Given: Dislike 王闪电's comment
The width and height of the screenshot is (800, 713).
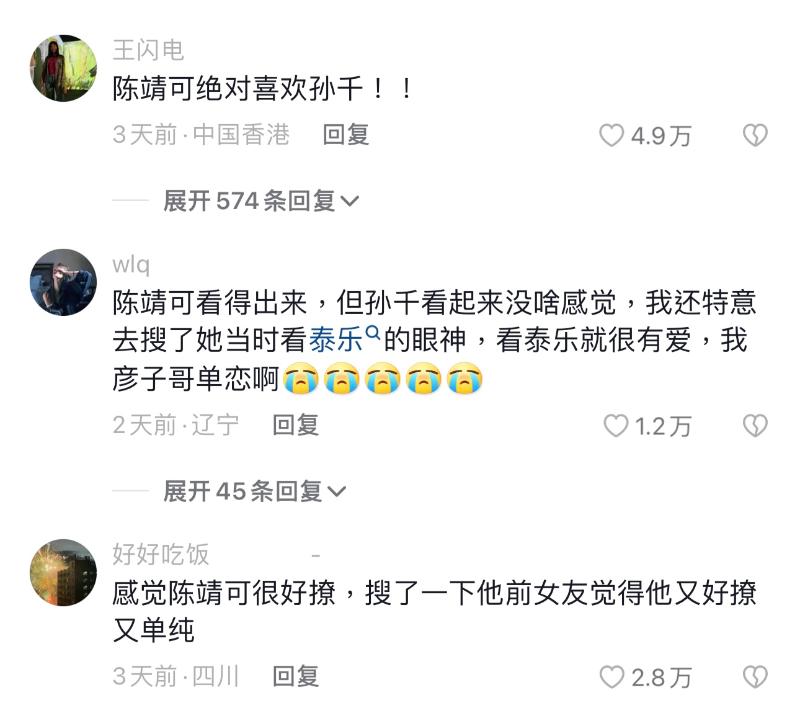Looking at the screenshot, I should pyautogui.click(x=755, y=136).
